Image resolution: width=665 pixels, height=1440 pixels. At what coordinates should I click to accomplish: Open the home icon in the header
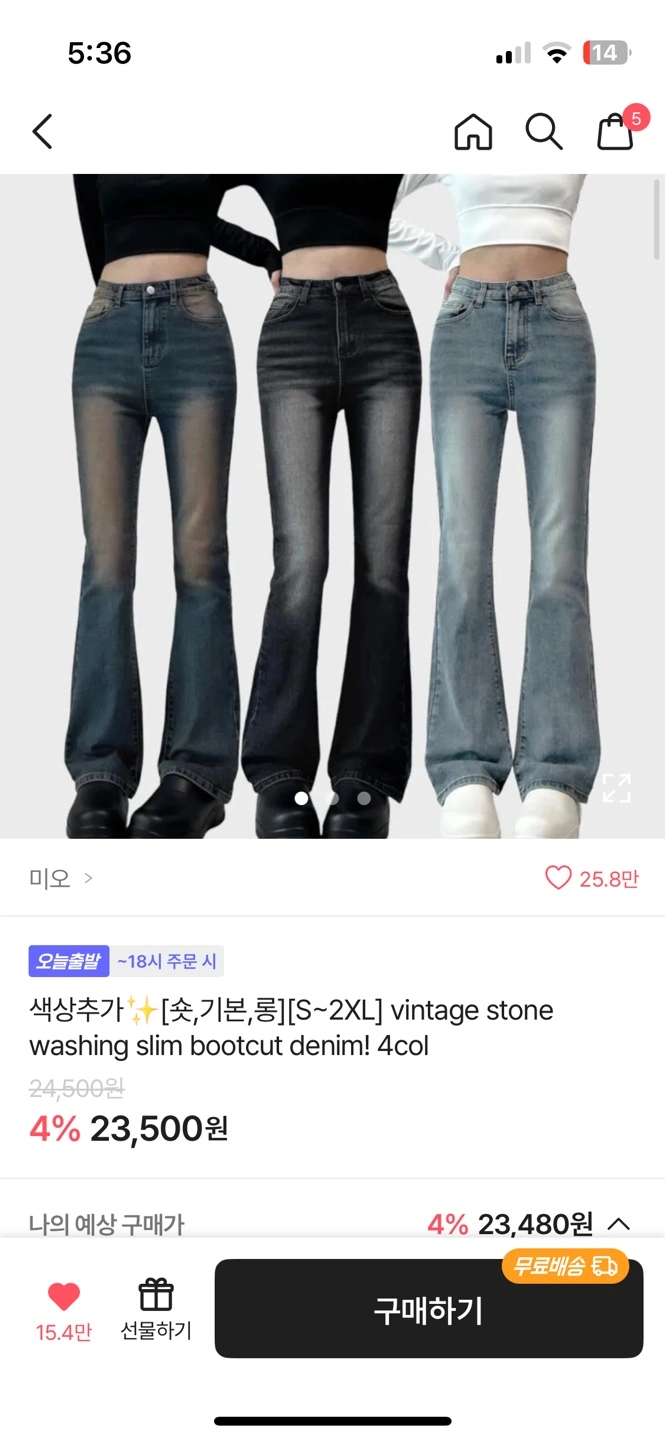tap(473, 131)
